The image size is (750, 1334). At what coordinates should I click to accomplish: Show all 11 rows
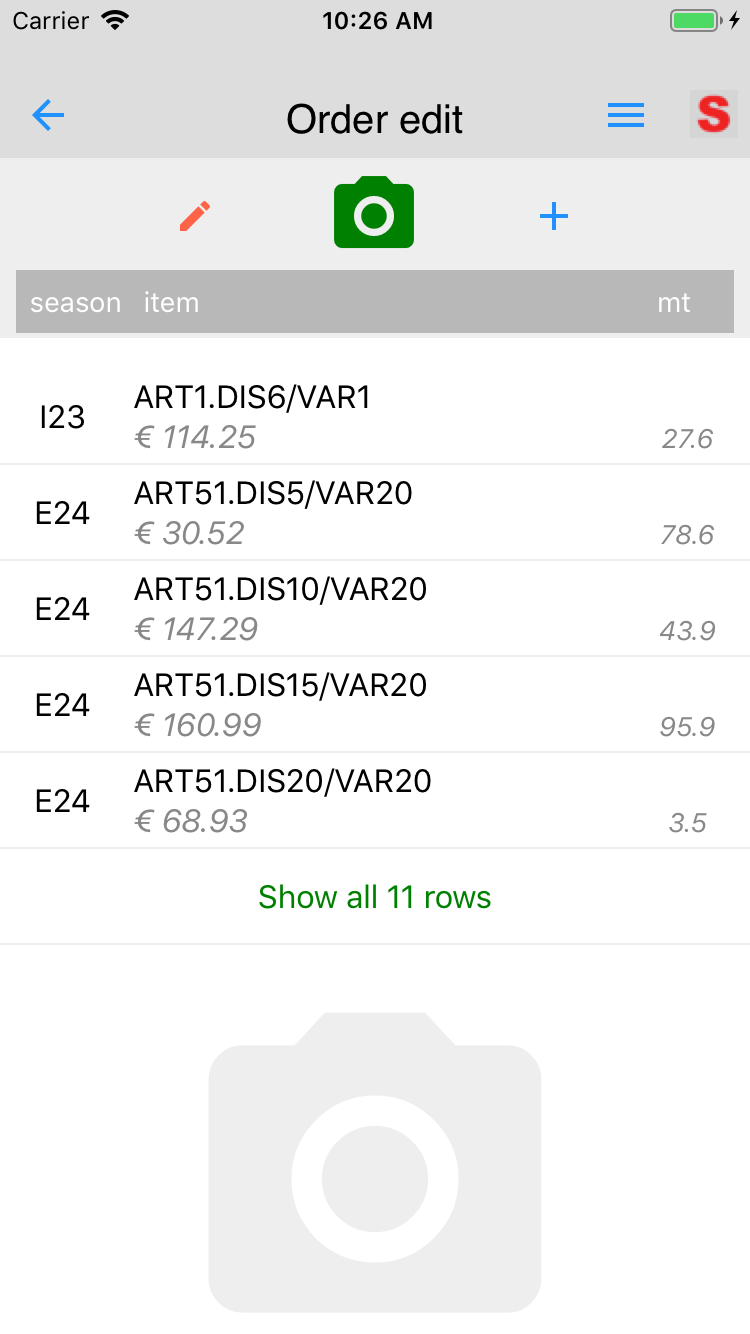pyautogui.click(x=375, y=897)
